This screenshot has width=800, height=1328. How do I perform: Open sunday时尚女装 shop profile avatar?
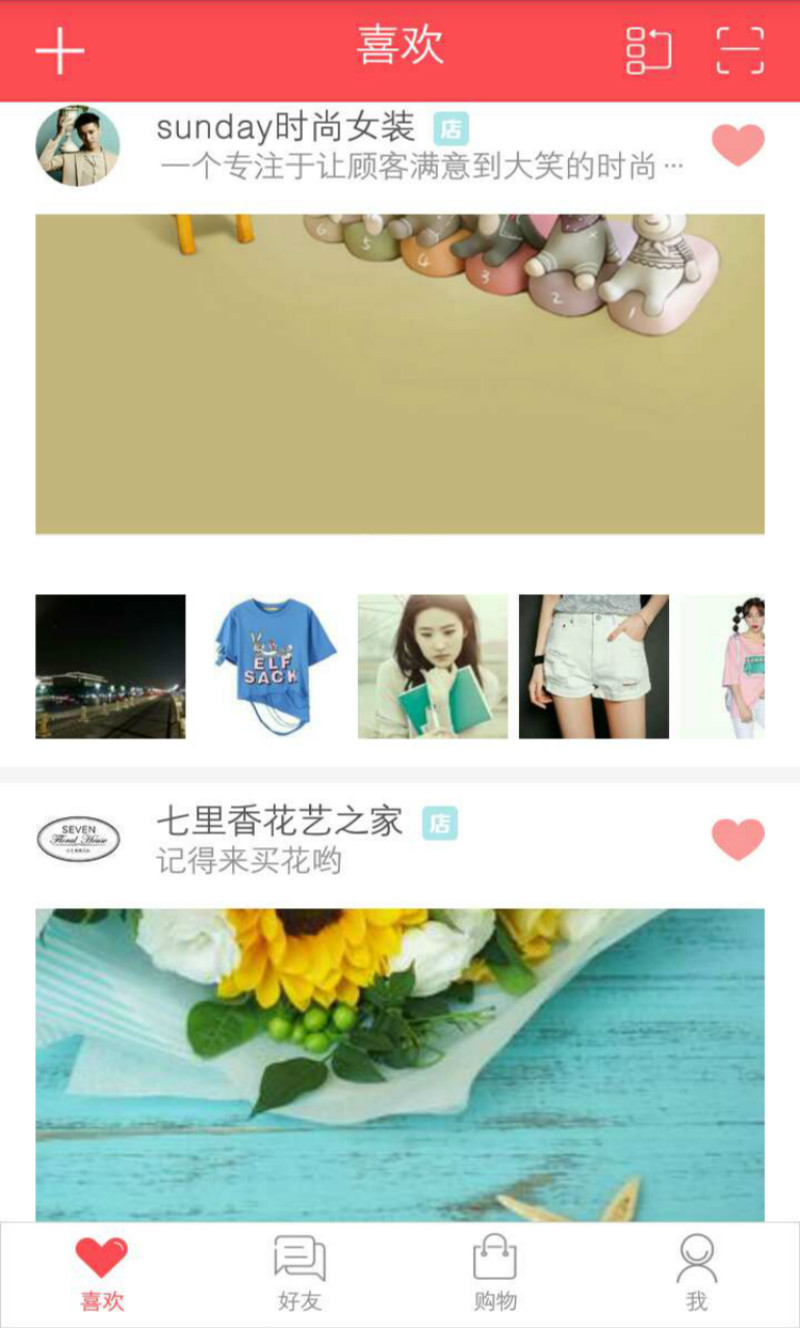coord(78,146)
